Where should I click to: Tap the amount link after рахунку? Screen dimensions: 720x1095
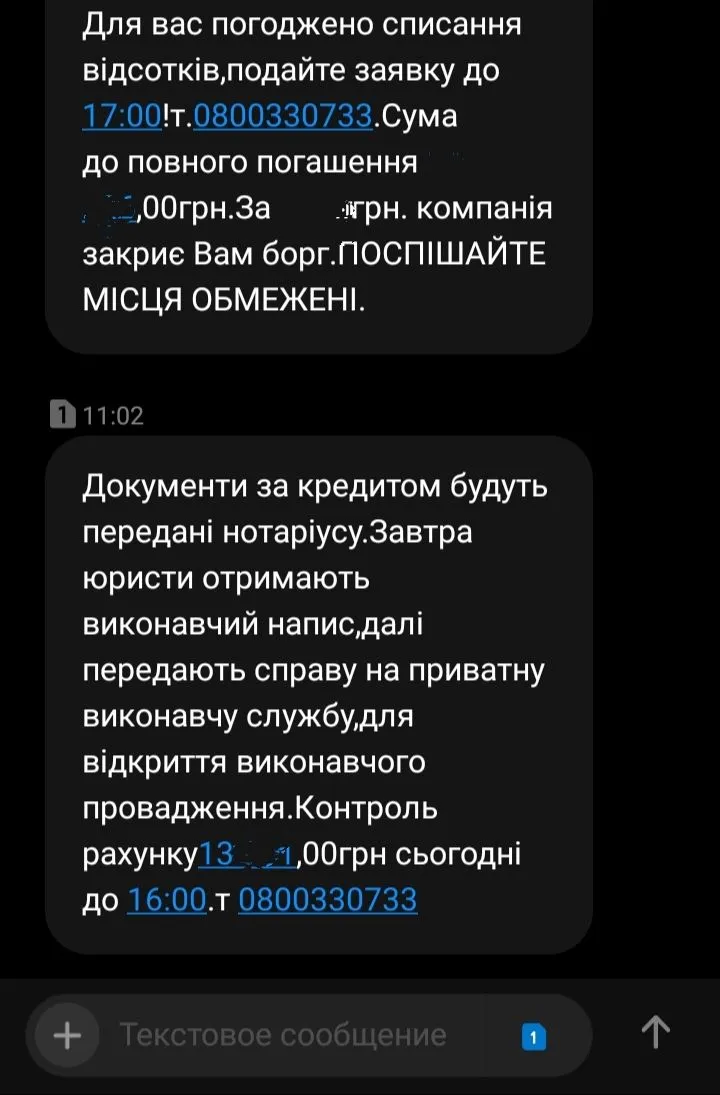pos(246,855)
